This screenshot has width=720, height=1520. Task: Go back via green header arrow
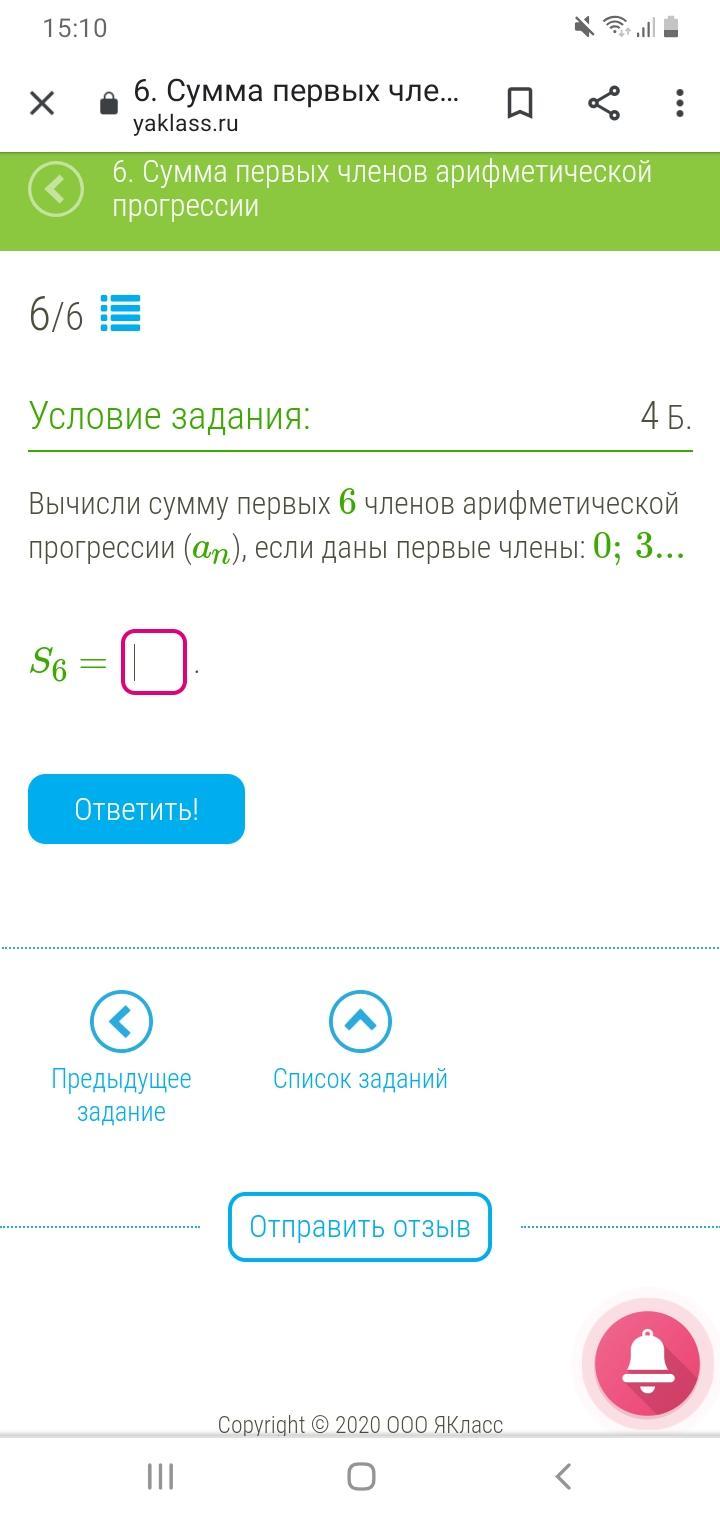point(56,189)
